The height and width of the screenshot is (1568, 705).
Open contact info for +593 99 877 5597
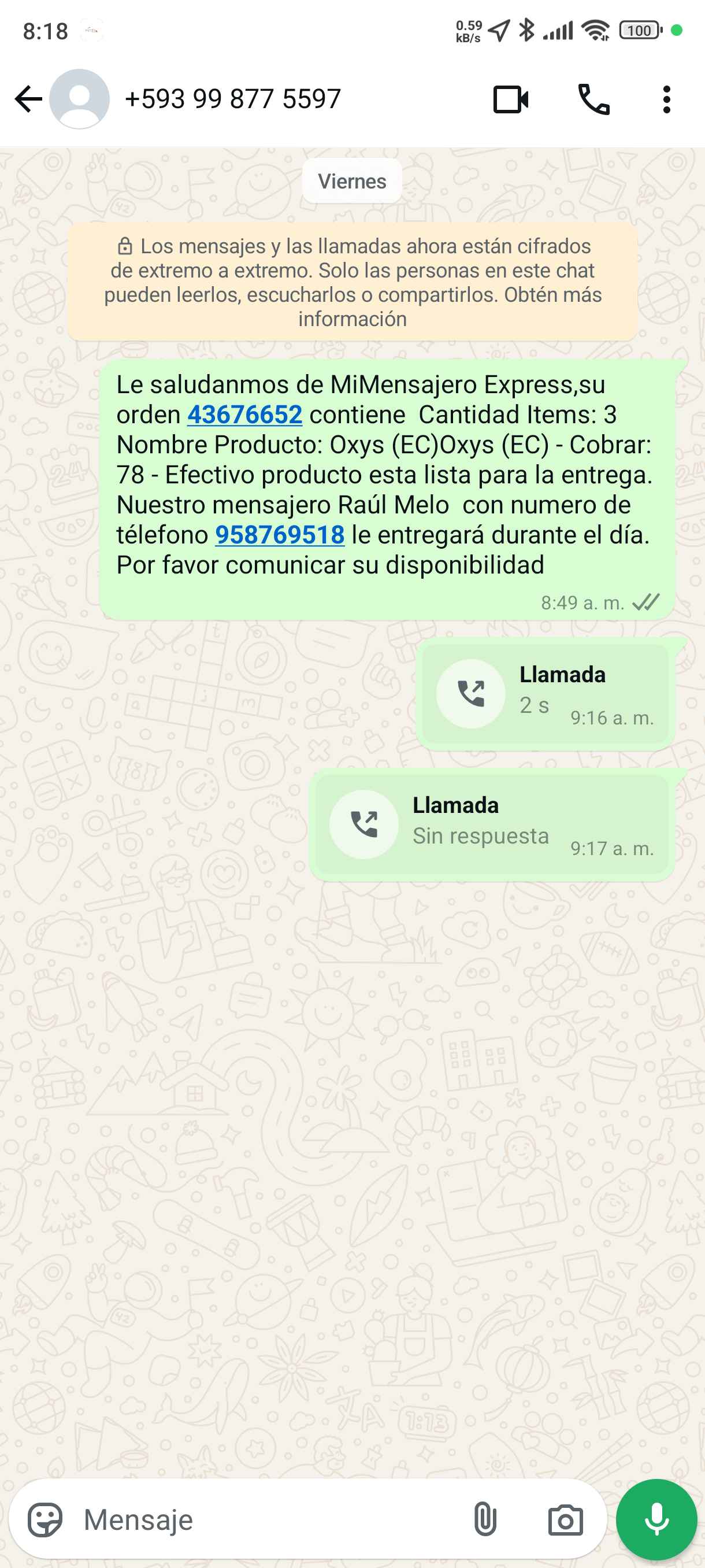point(232,99)
